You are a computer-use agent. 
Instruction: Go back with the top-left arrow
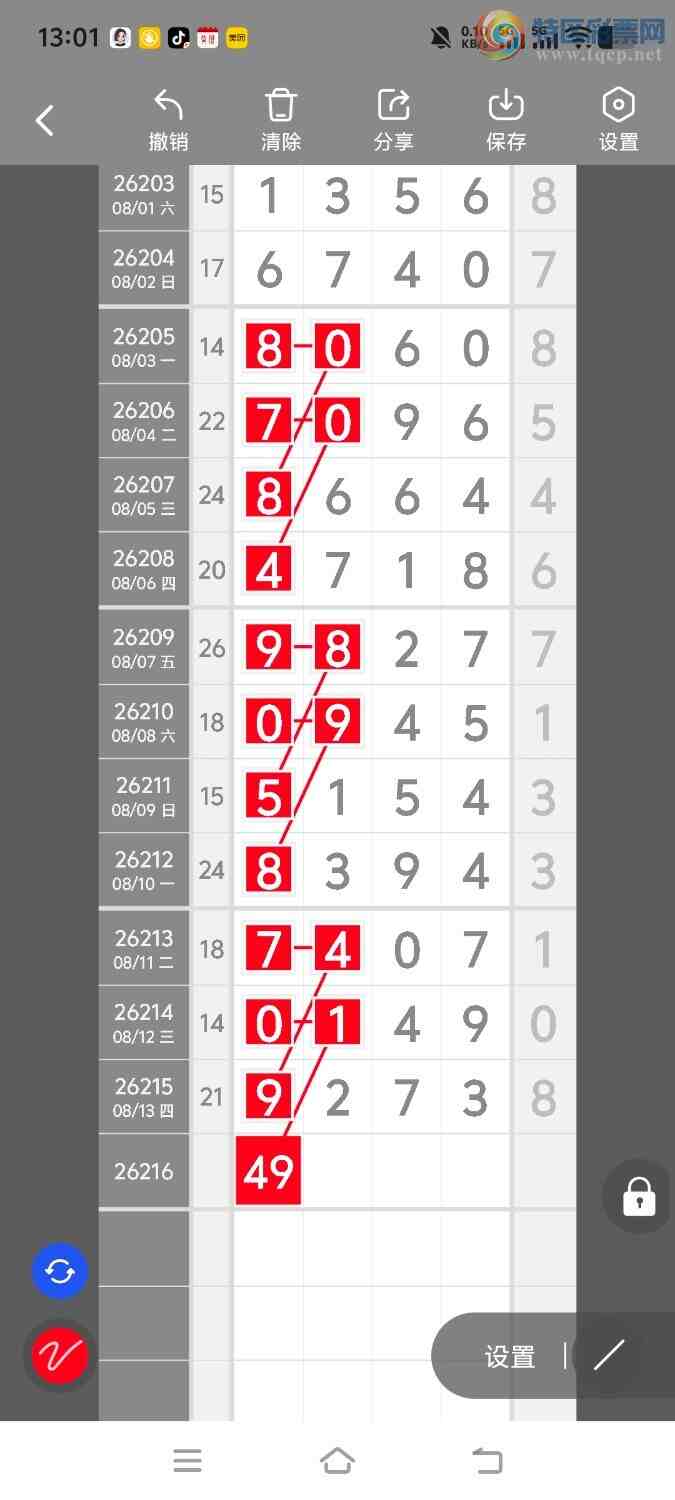pos(45,121)
